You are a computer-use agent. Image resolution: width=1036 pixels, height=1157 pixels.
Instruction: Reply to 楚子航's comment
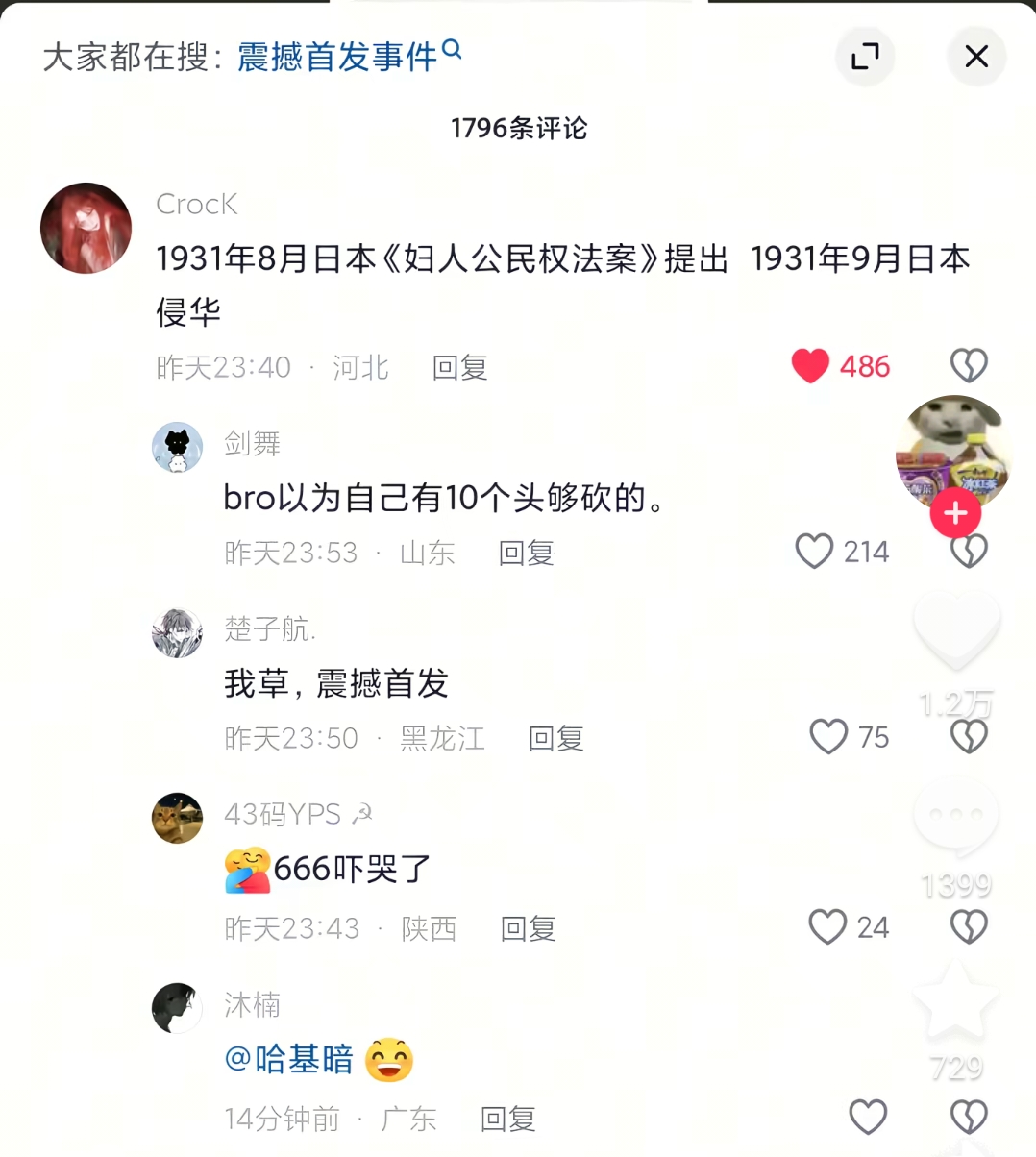pyautogui.click(x=555, y=738)
